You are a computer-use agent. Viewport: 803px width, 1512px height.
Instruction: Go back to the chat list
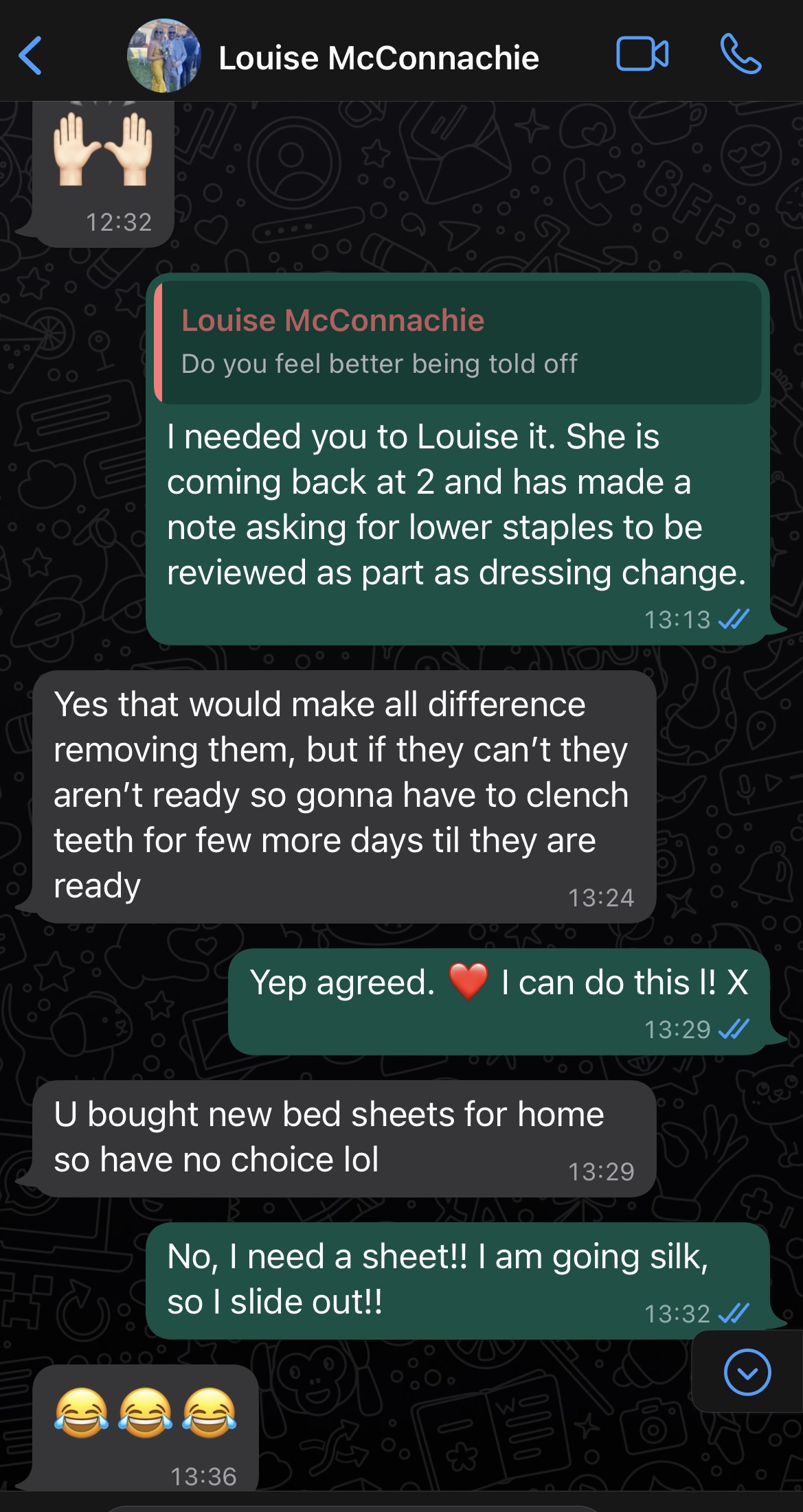click(30, 56)
